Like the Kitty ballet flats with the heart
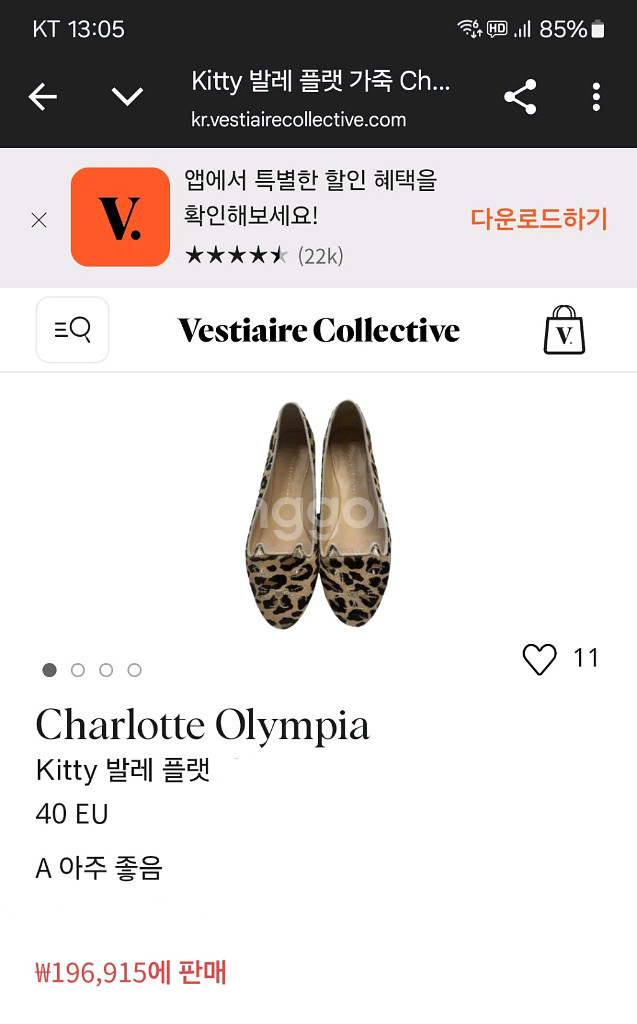Viewport: 637px width, 1024px height. point(540,658)
